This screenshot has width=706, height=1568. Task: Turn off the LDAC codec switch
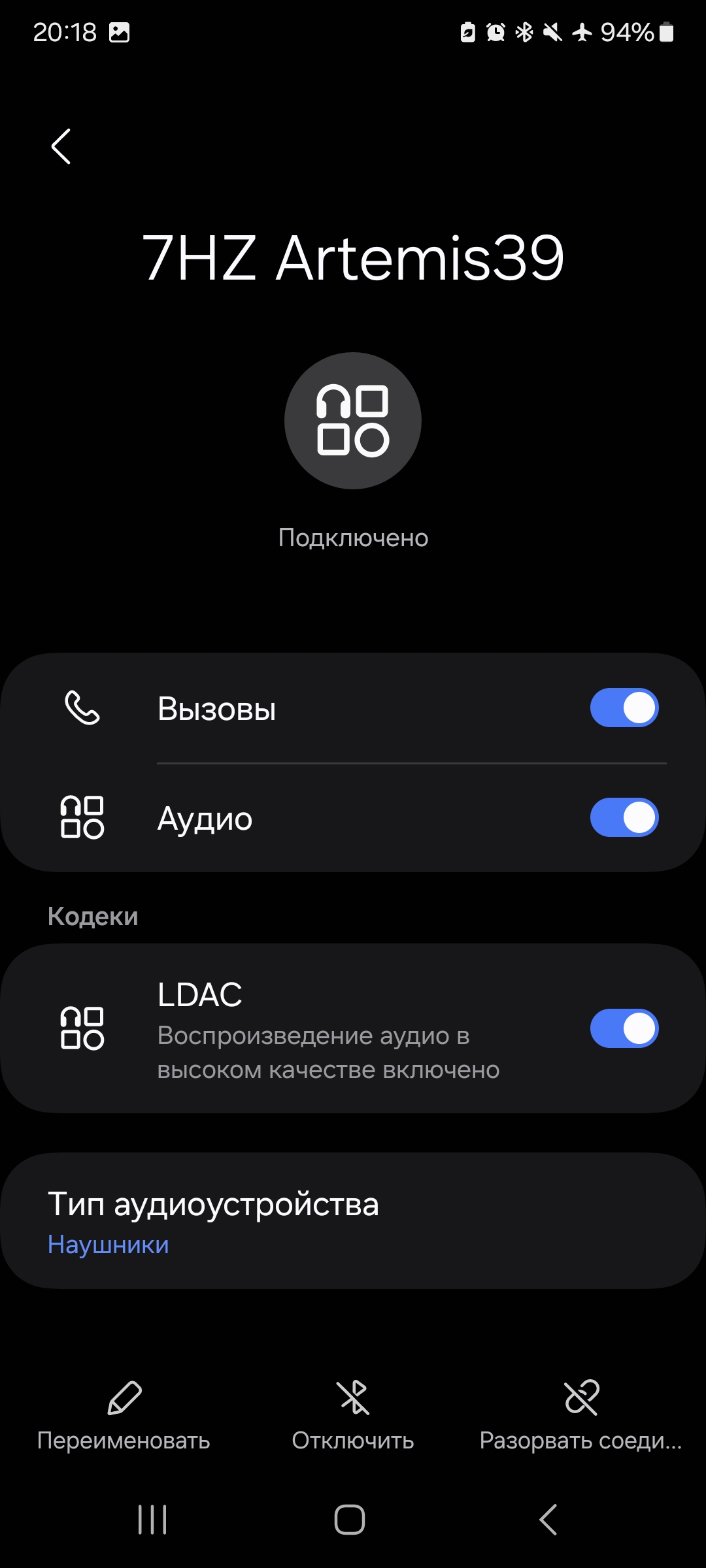coord(624,1028)
